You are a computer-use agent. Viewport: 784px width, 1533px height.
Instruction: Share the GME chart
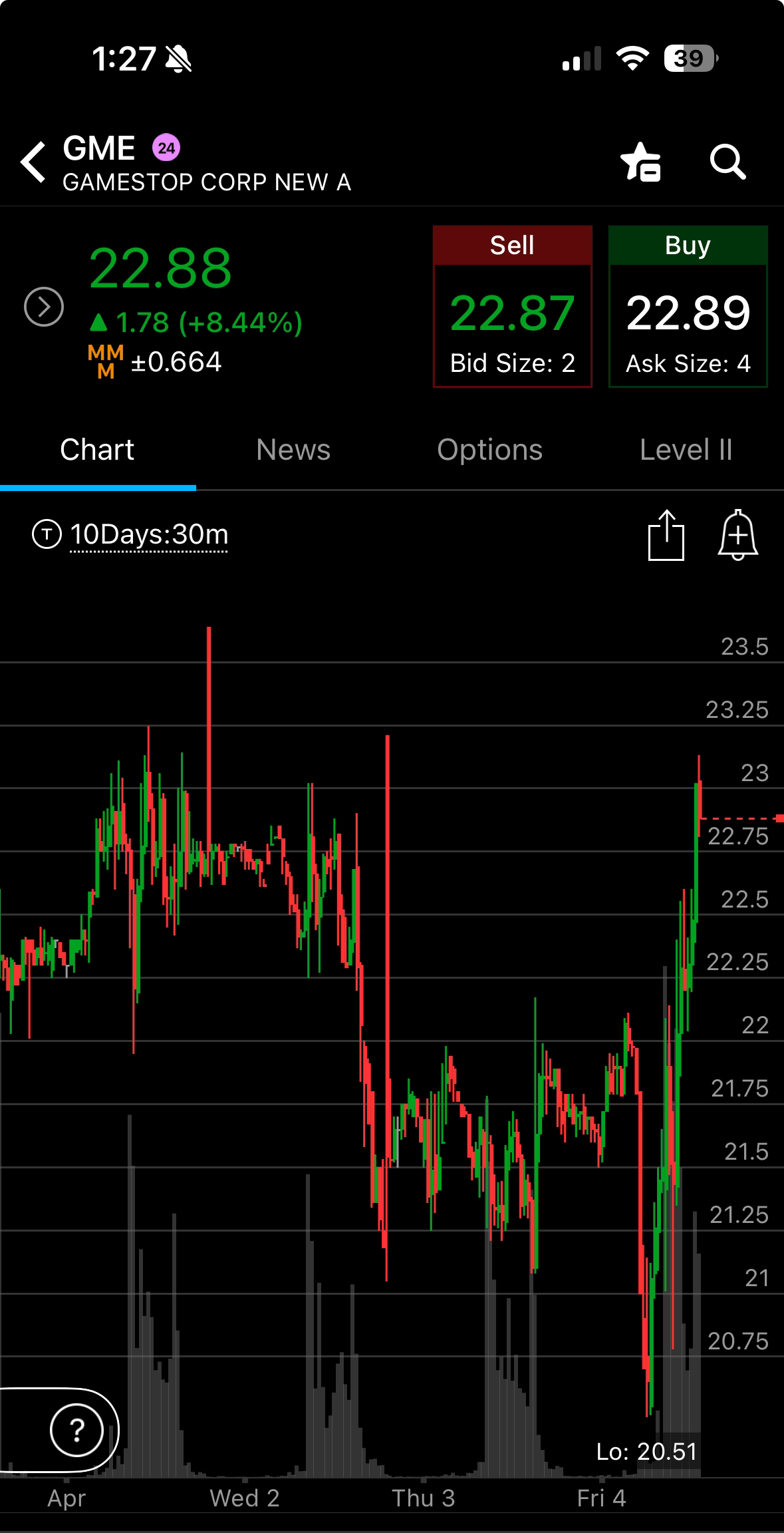pyautogui.click(x=666, y=535)
